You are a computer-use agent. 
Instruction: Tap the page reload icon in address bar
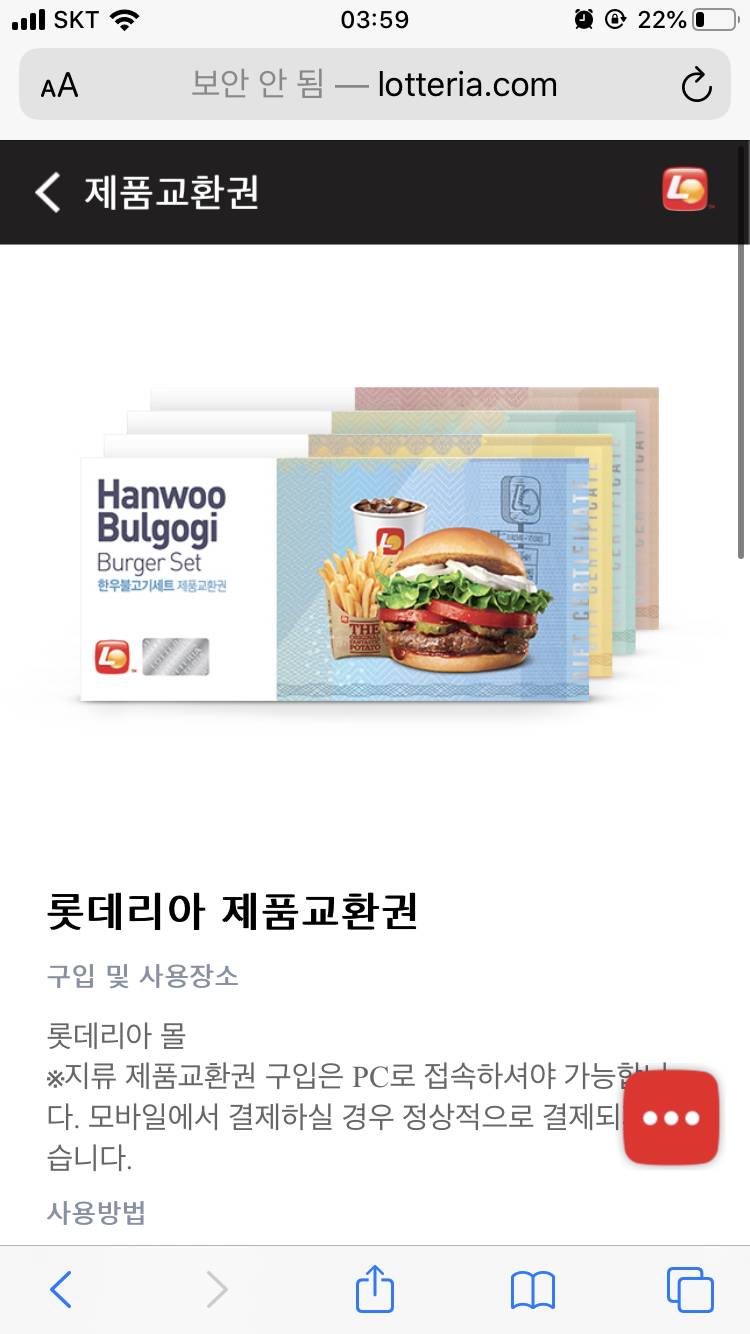click(x=694, y=84)
